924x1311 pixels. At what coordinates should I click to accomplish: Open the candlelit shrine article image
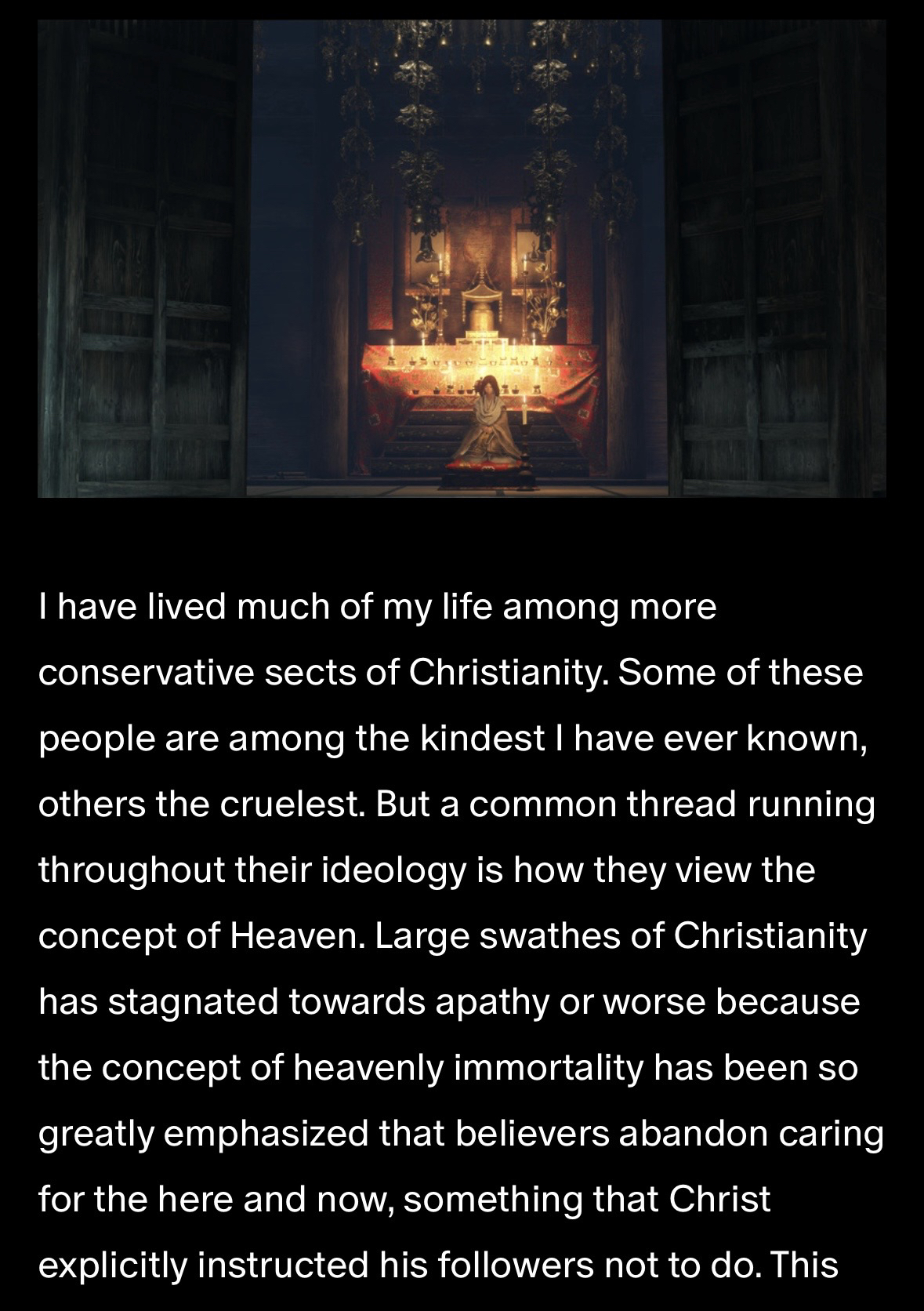coord(462,259)
